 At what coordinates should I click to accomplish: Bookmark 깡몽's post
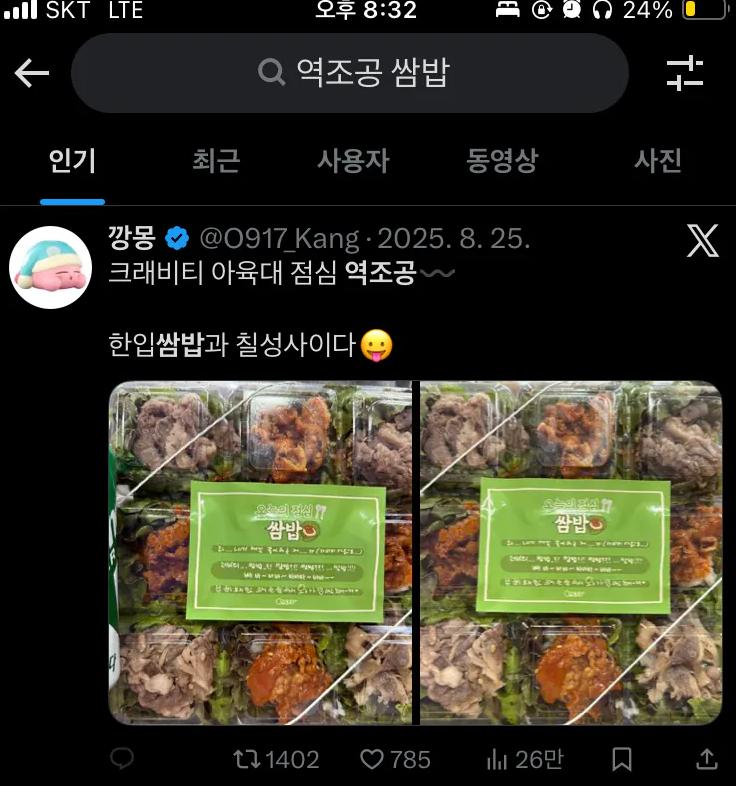tap(621, 760)
